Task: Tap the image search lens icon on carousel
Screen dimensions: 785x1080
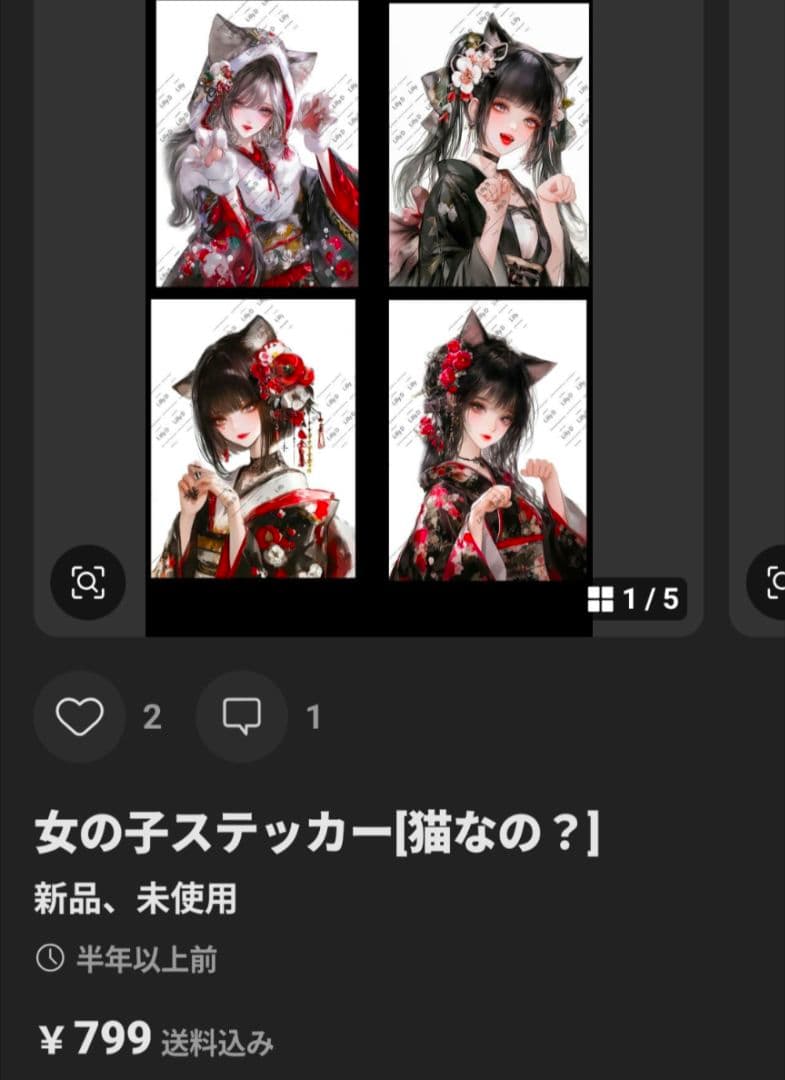Action: click(88, 580)
